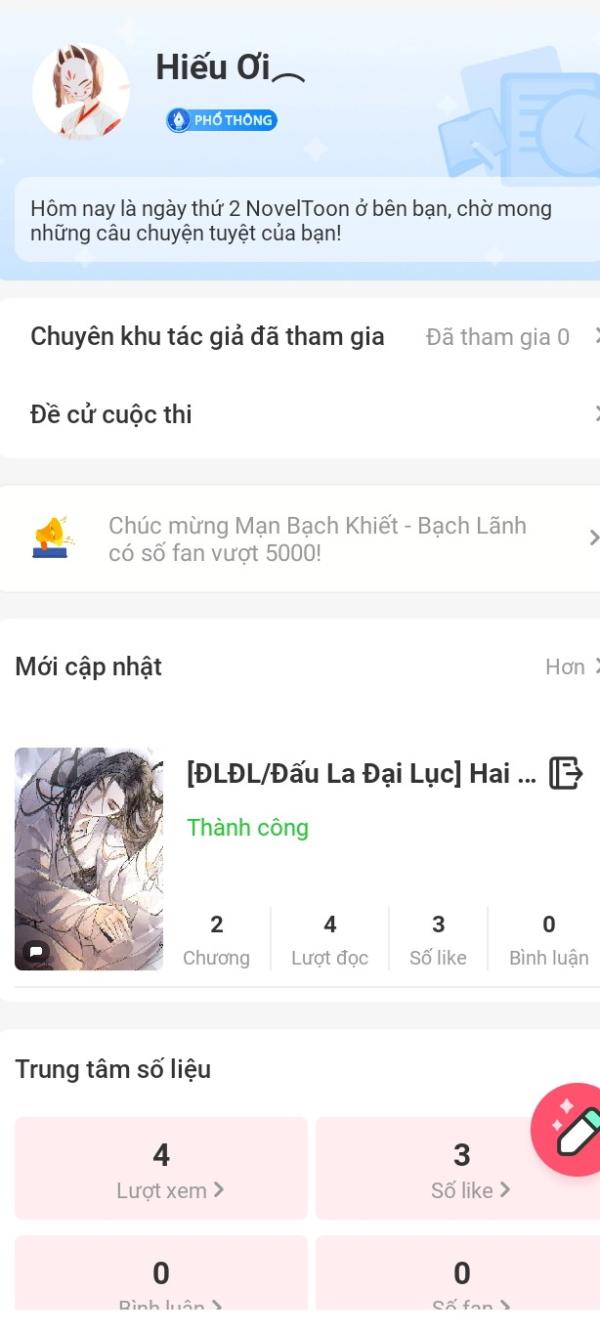Tap the Phổ Thông level badge
Image resolution: width=600 pixels, height=1334 pixels.
tap(221, 120)
